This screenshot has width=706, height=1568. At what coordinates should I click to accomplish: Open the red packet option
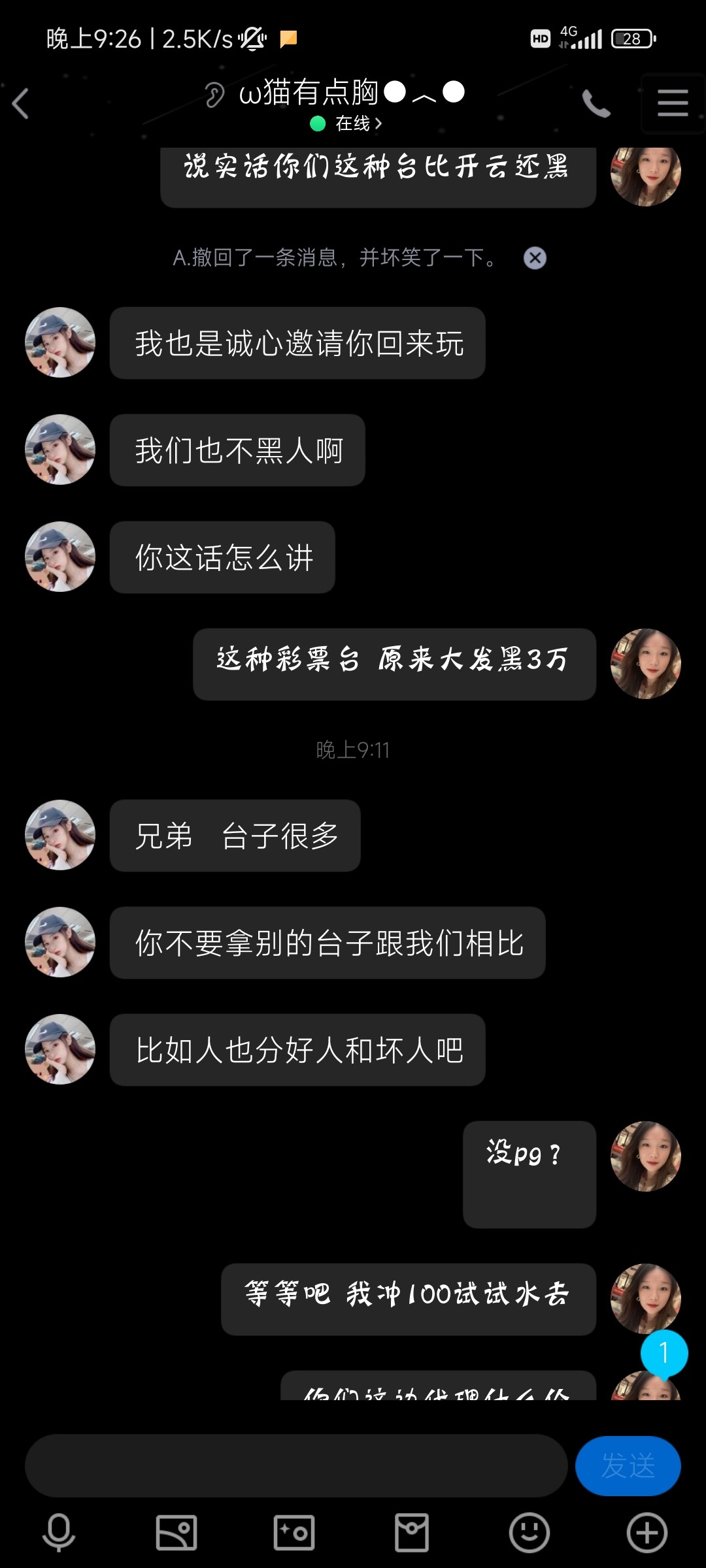(412, 1532)
